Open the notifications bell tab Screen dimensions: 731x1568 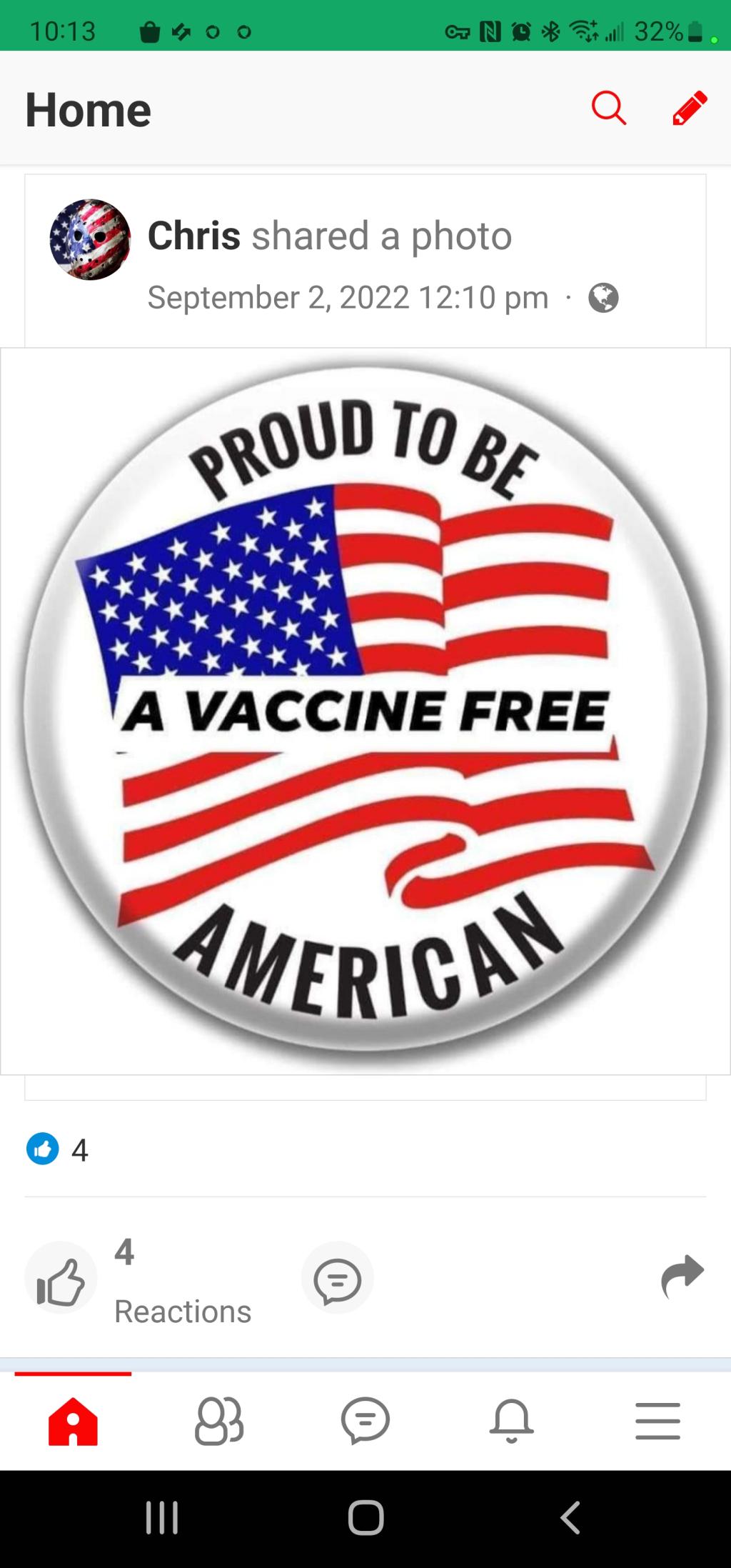[511, 1421]
